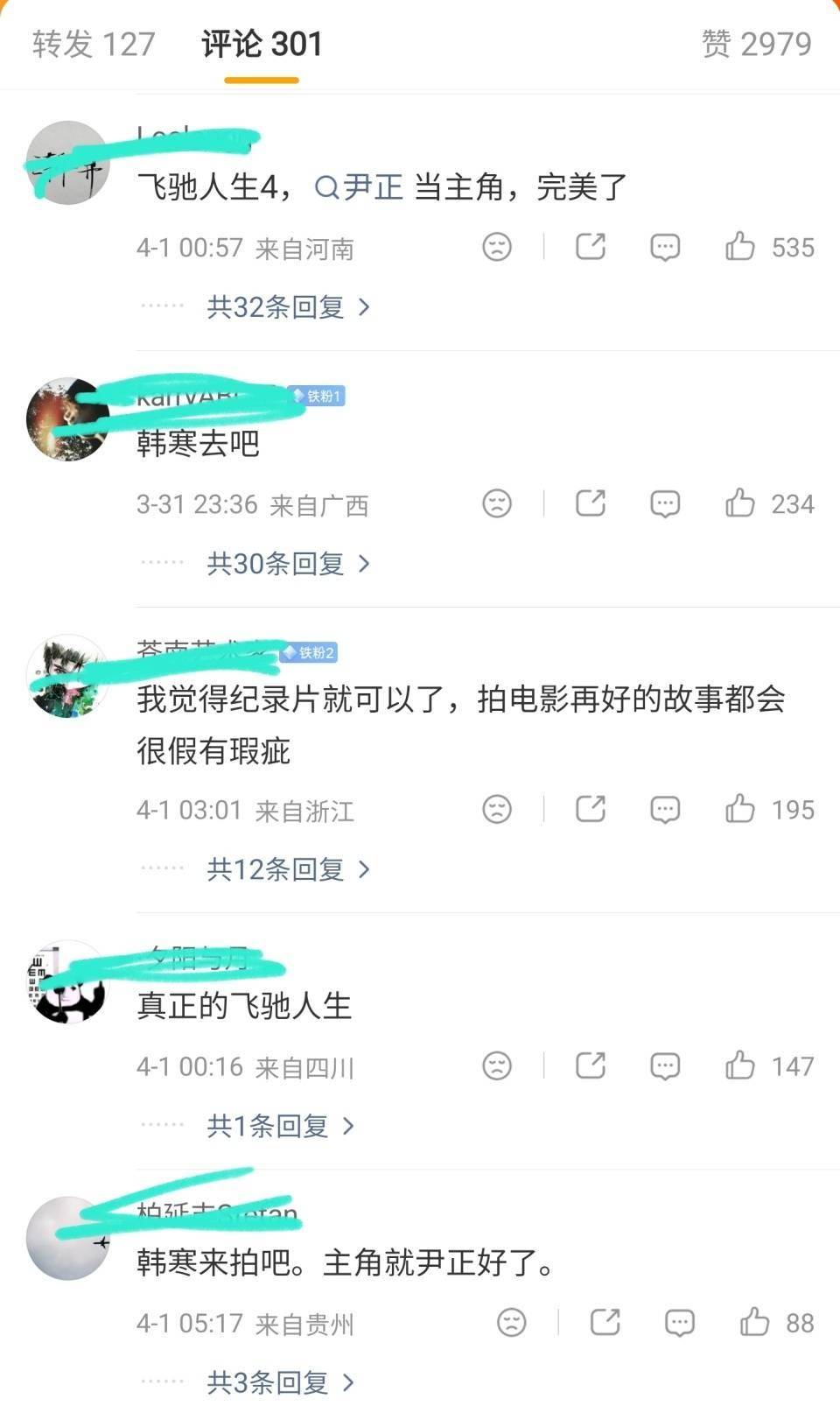Like the comment from 浙江
This screenshot has width=840, height=1420.
click(x=740, y=809)
